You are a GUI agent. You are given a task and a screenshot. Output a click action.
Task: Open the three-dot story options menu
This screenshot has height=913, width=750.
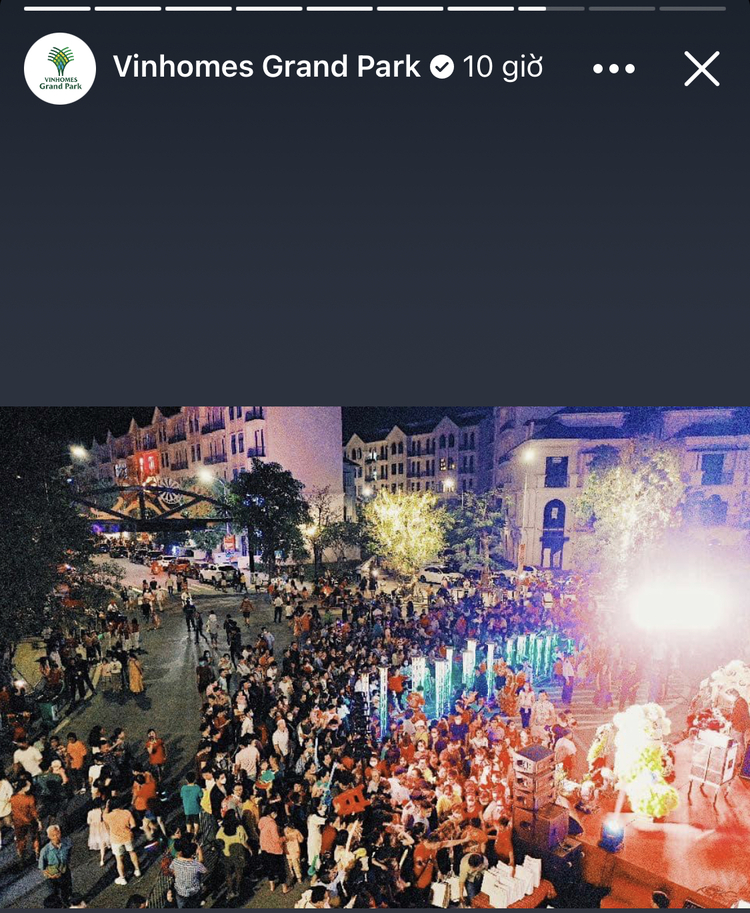(613, 68)
